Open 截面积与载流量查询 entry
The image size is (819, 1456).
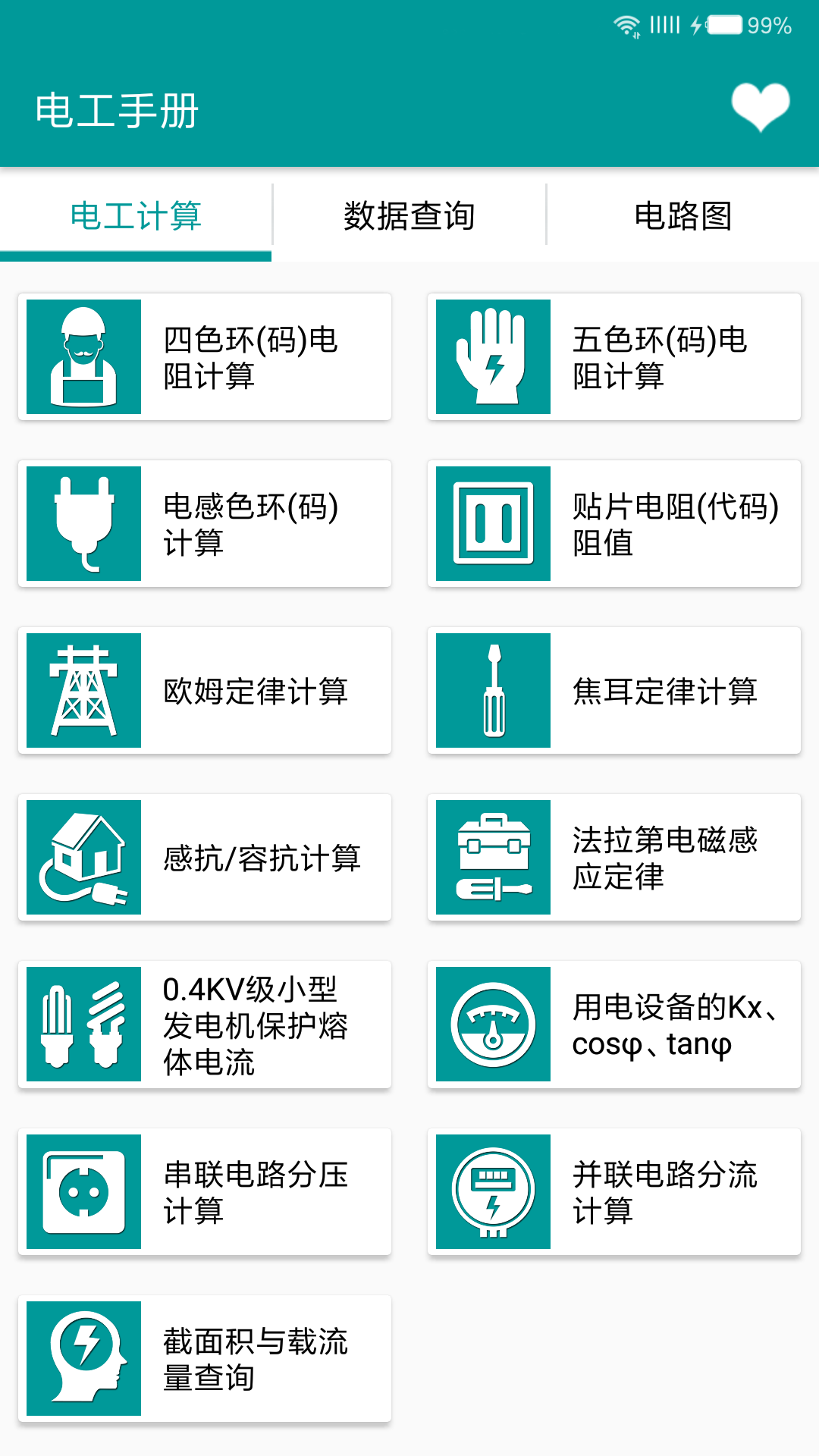(x=256, y=1358)
